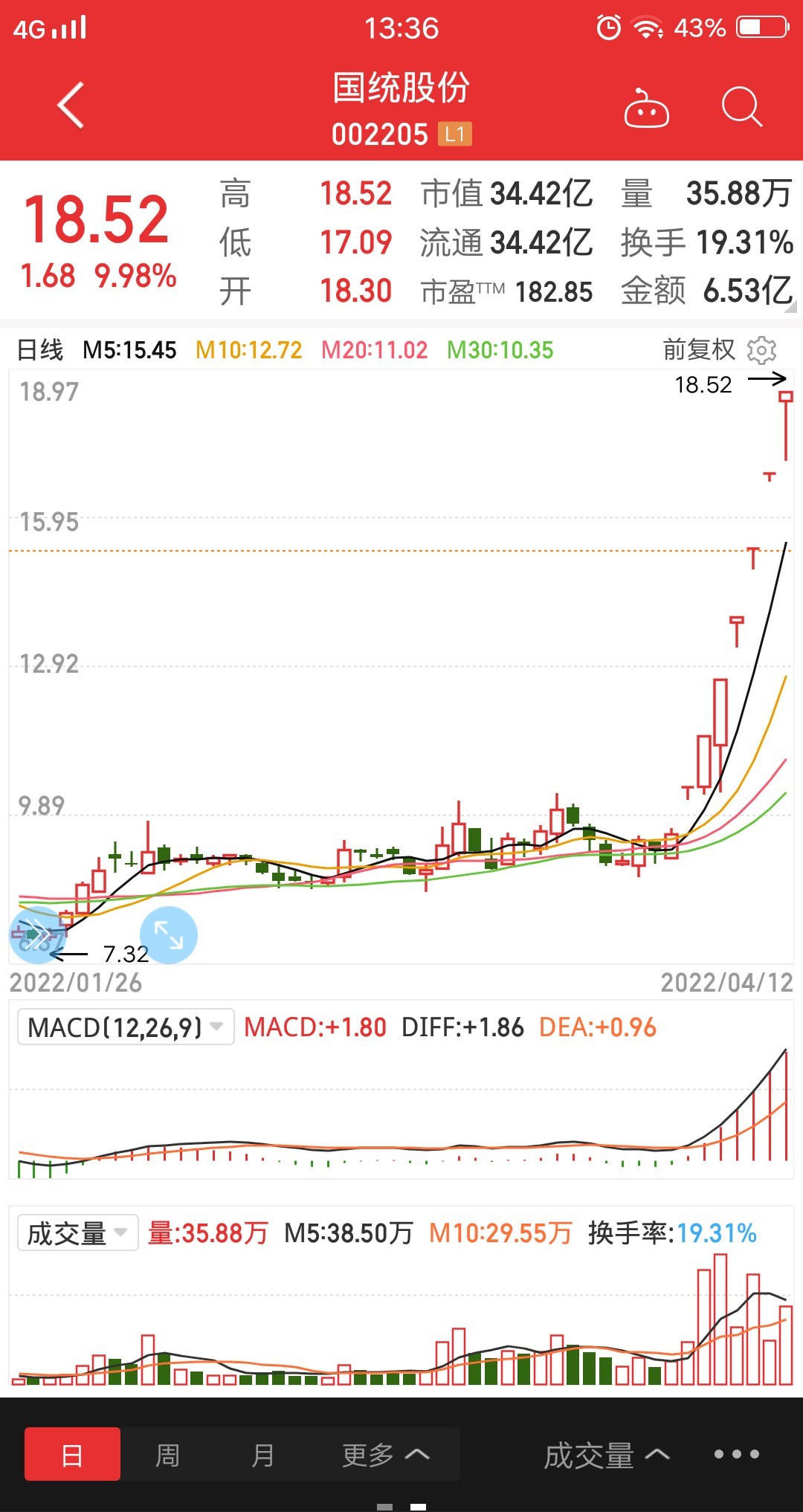Open the three-dot more options menu
The image size is (803, 1512).
pos(737,1454)
